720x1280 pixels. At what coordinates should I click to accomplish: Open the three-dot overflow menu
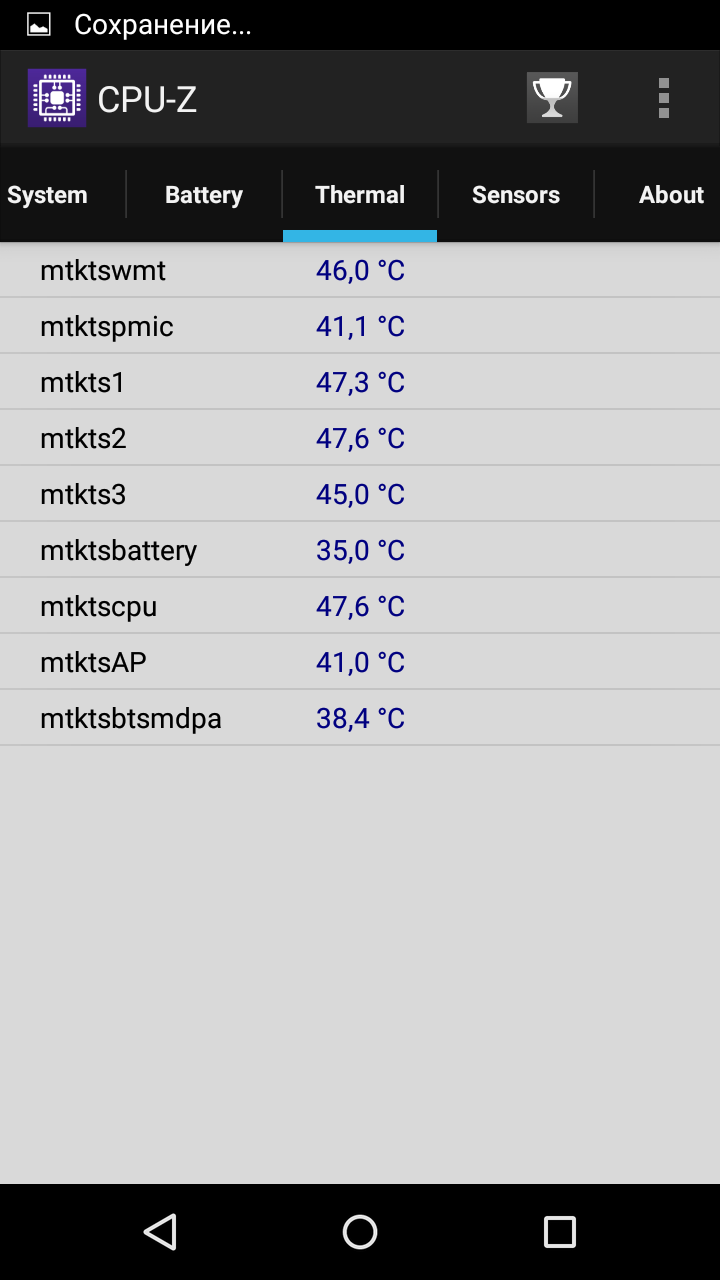pyautogui.click(x=663, y=98)
